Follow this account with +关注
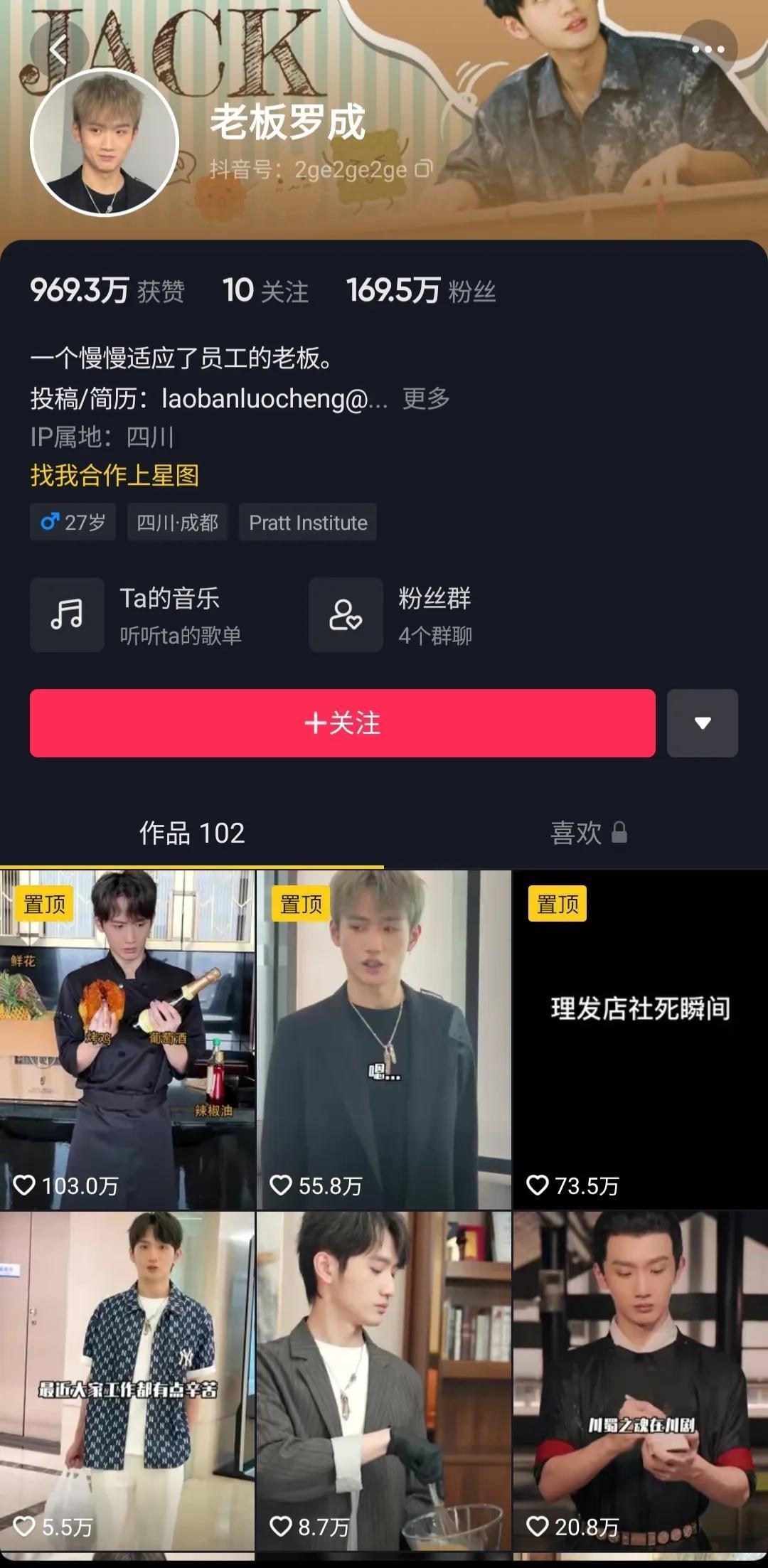Image resolution: width=768 pixels, height=1568 pixels. tap(342, 722)
